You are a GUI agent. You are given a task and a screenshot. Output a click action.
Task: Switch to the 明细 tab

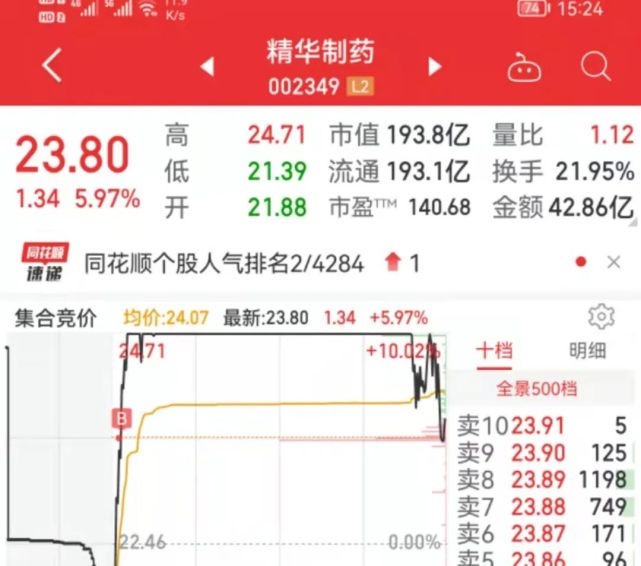587,350
